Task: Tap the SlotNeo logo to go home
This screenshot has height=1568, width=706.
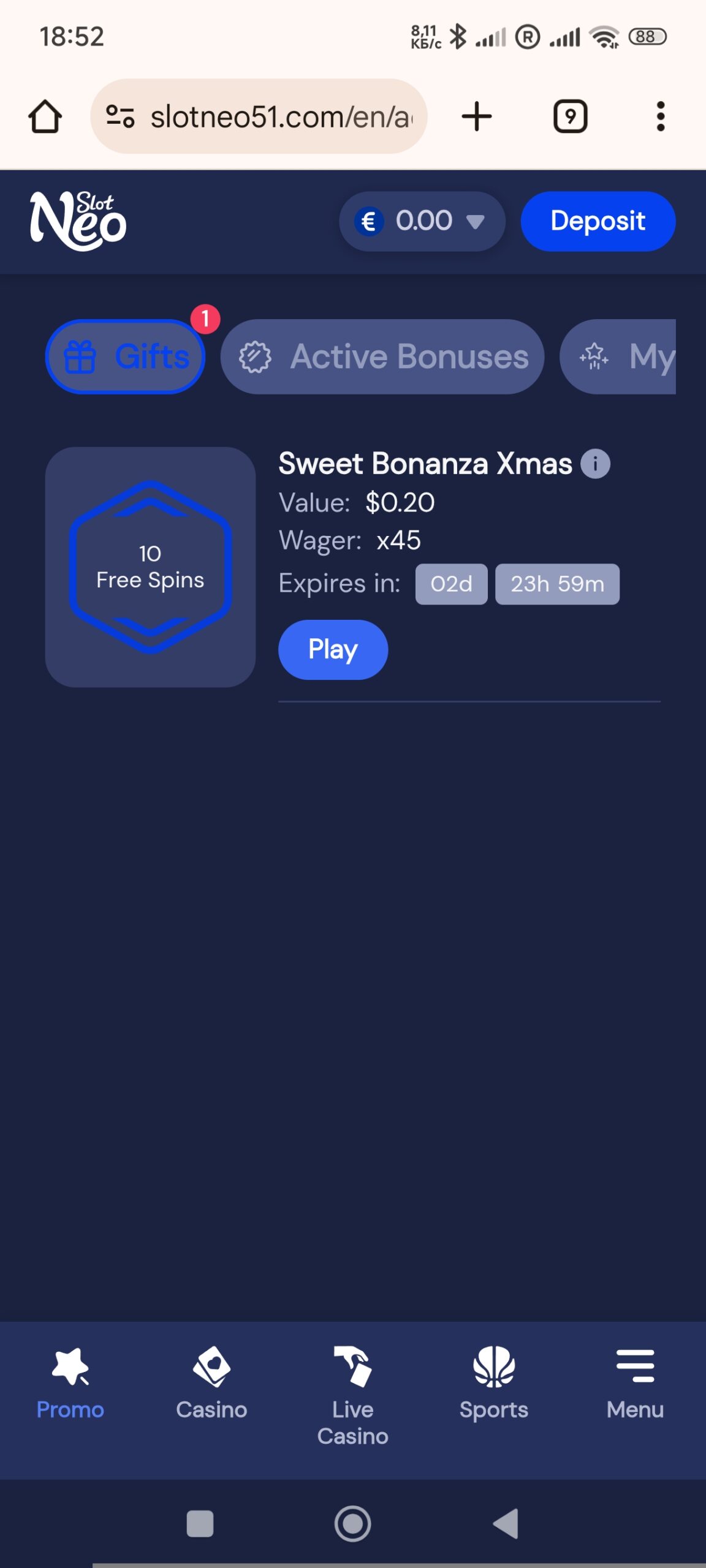Action: click(78, 221)
